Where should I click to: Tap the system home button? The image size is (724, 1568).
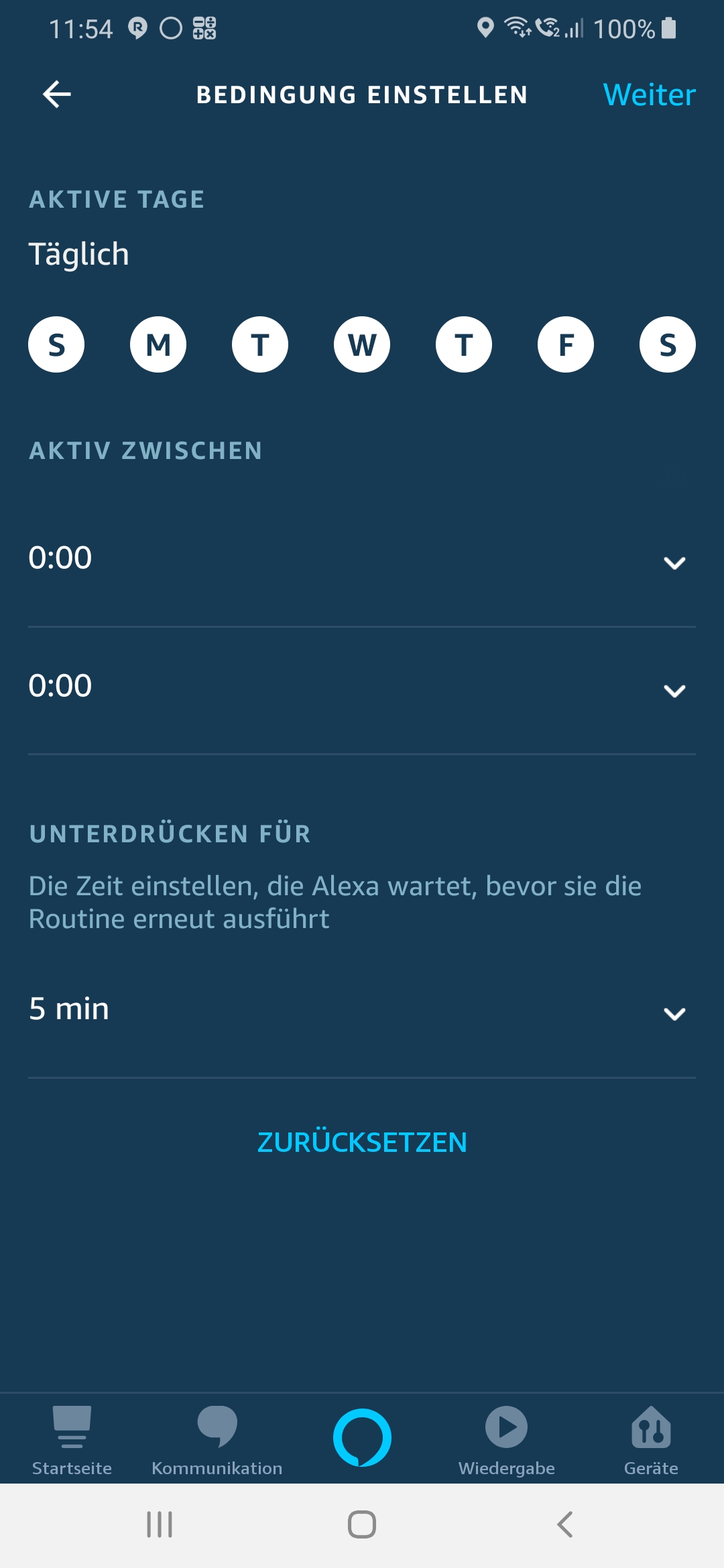click(362, 1524)
